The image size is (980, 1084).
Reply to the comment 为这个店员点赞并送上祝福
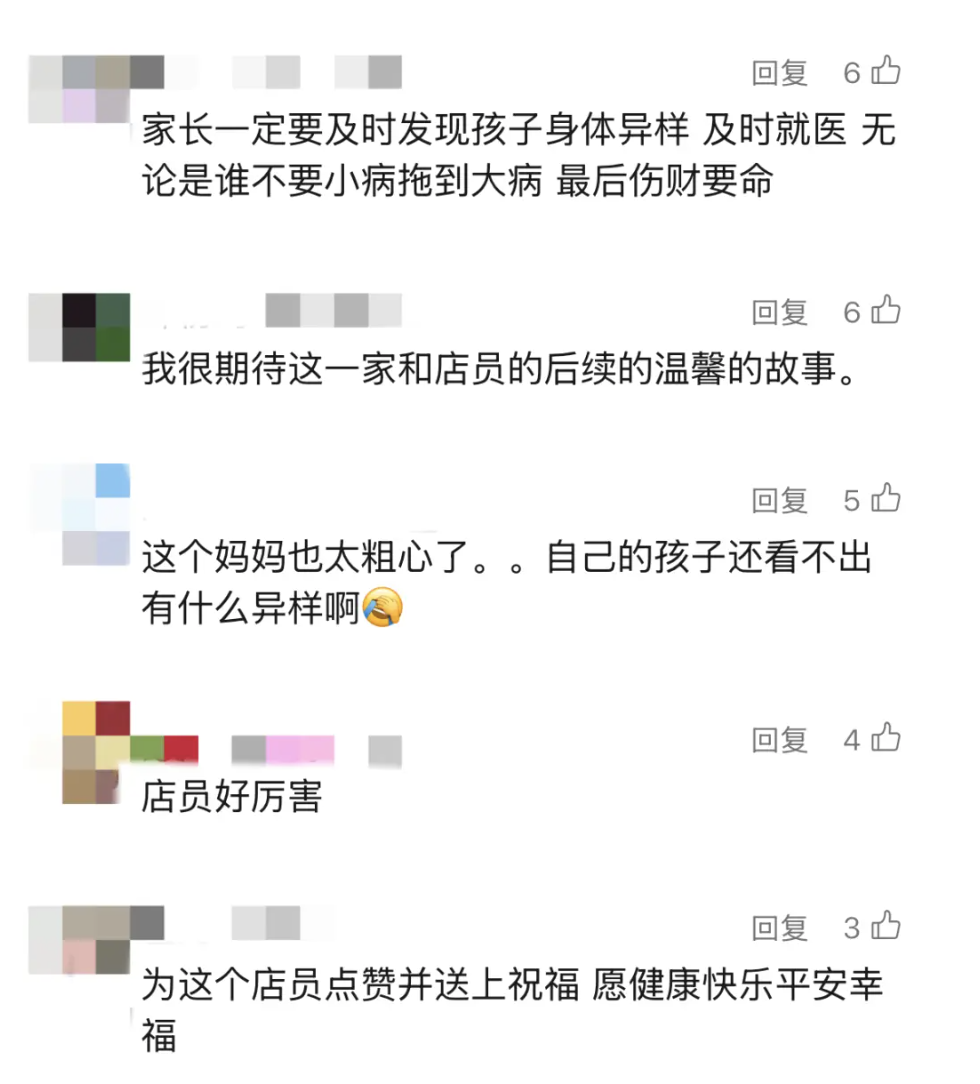coord(780,928)
